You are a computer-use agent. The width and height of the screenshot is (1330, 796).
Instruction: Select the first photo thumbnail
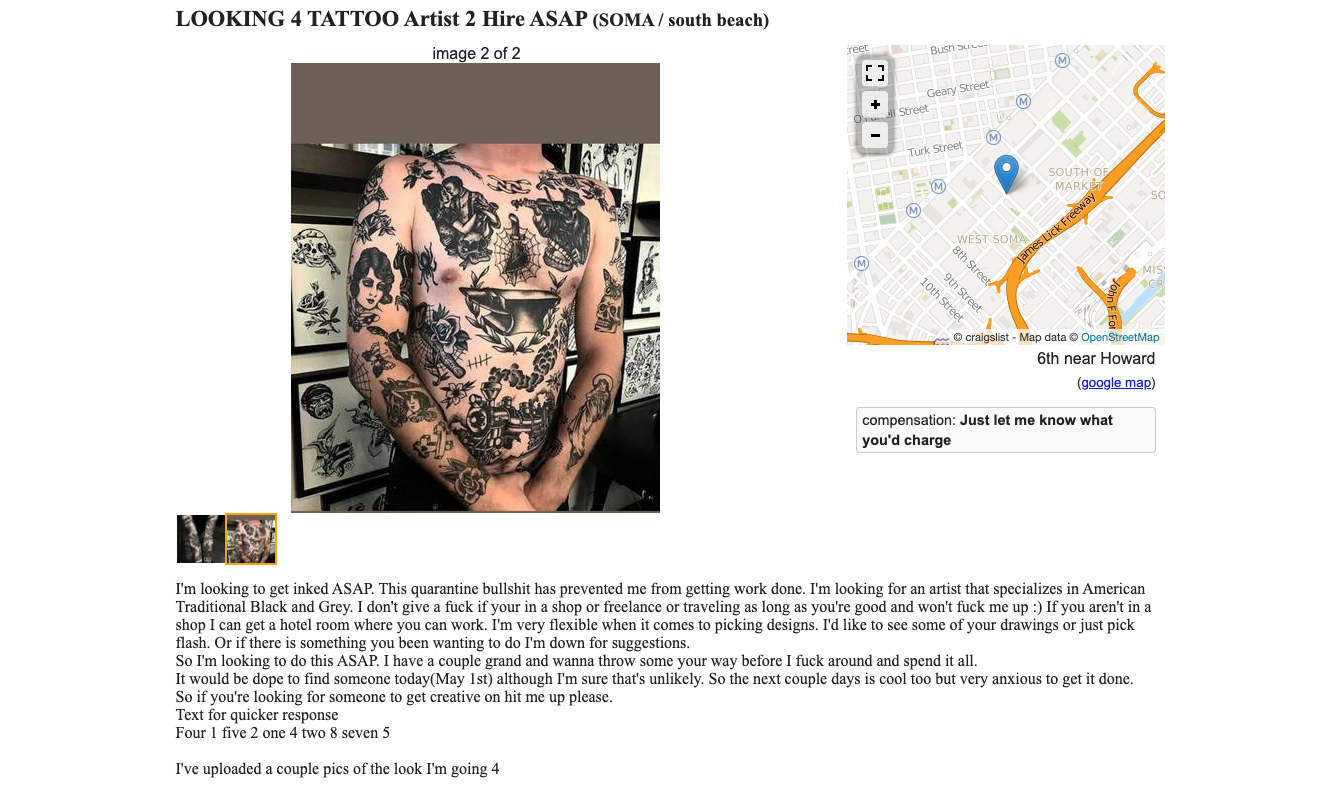tap(200, 539)
